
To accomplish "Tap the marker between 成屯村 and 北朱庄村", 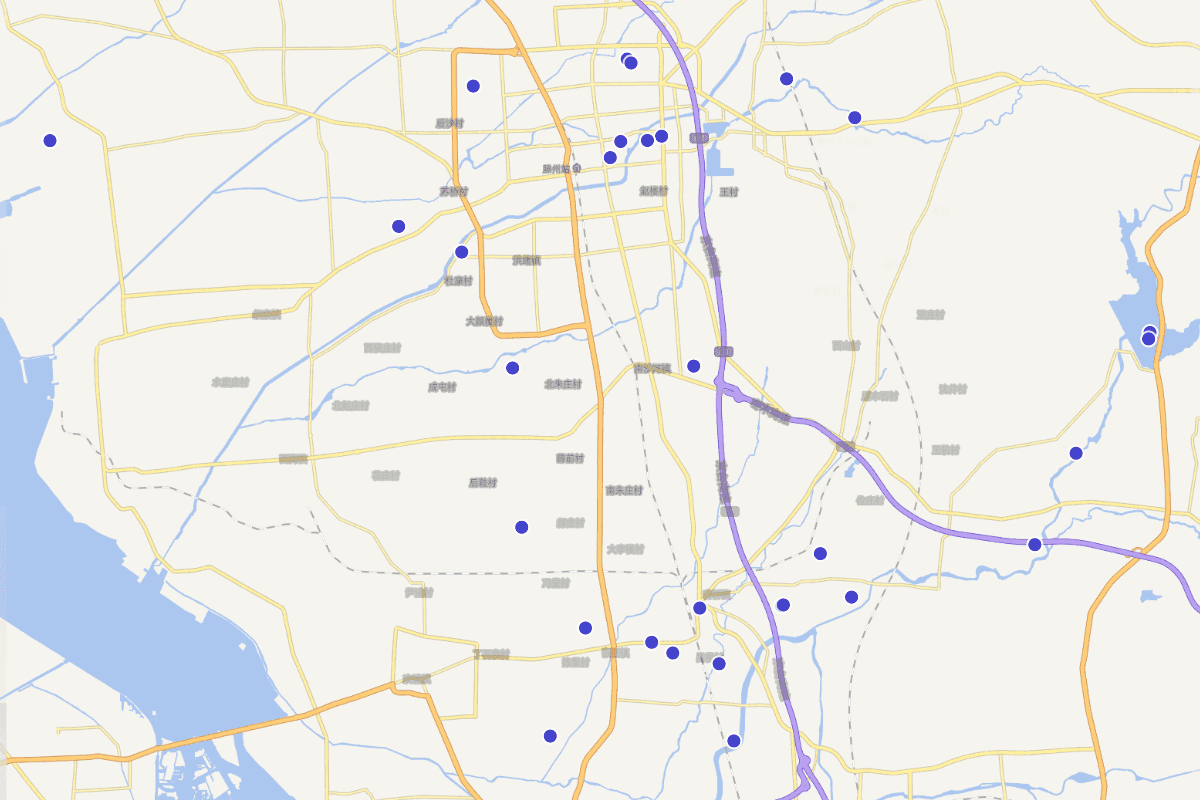I will pyautogui.click(x=512, y=368).
